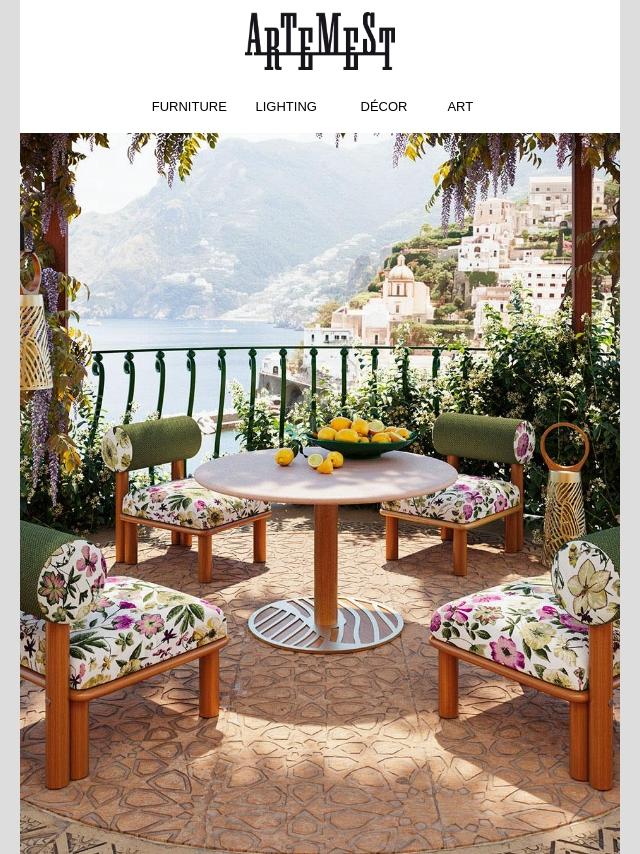
Task: Select the Art link
Action: point(460,107)
